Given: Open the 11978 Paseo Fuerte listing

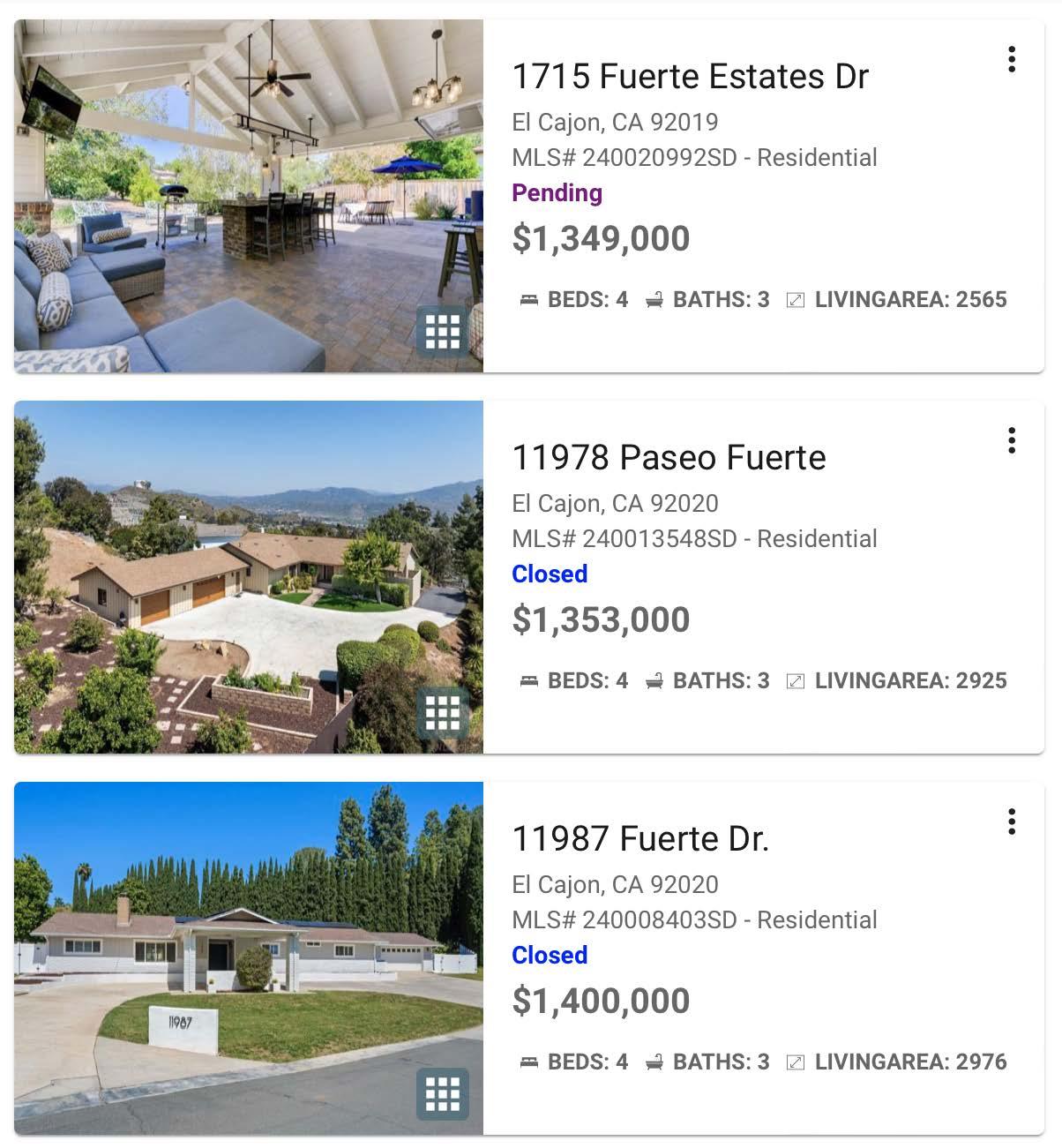Looking at the screenshot, I should 669,458.
